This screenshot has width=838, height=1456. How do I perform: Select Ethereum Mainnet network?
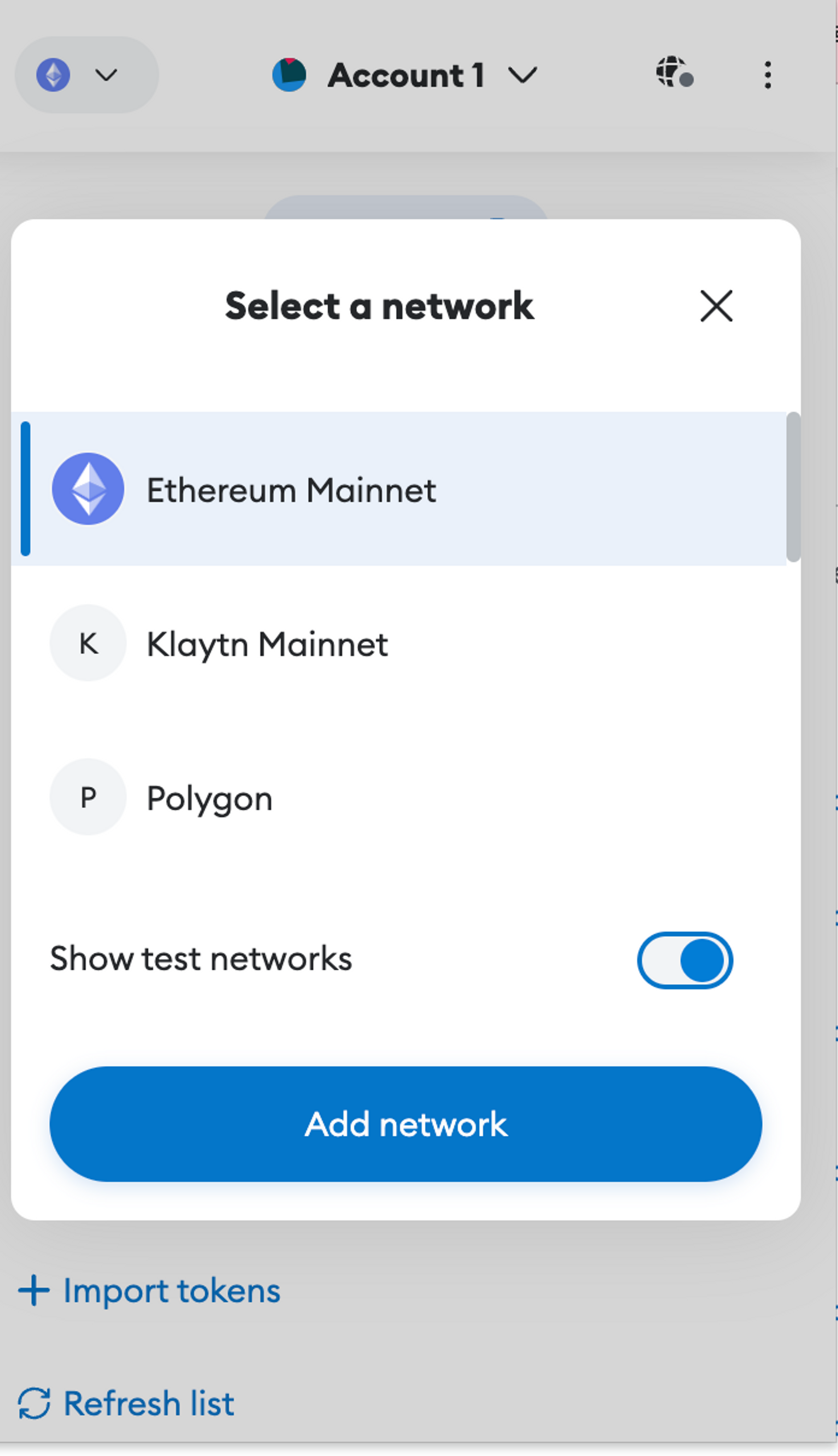click(x=291, y=490)
